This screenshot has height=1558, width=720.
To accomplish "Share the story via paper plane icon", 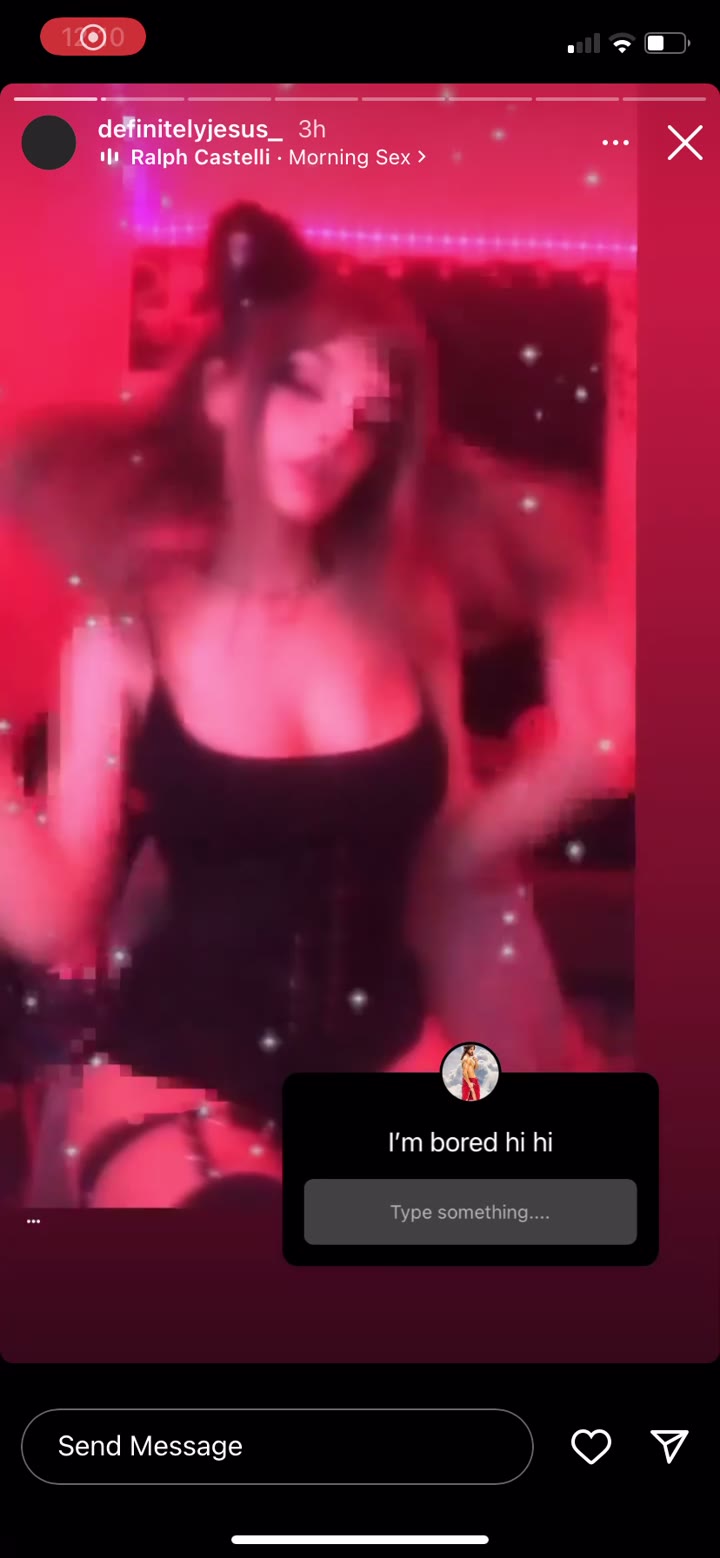I will click(669, 1446).
